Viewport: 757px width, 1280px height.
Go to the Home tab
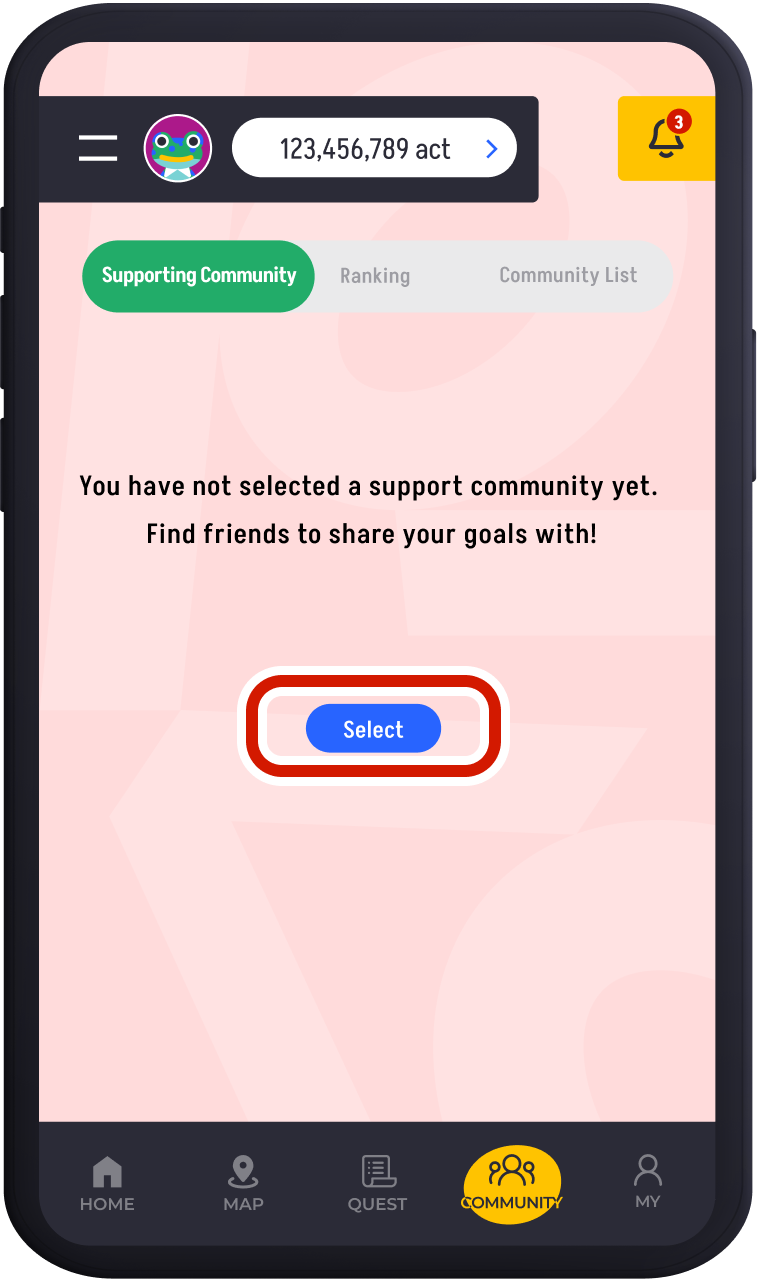tap(107, 1184)
